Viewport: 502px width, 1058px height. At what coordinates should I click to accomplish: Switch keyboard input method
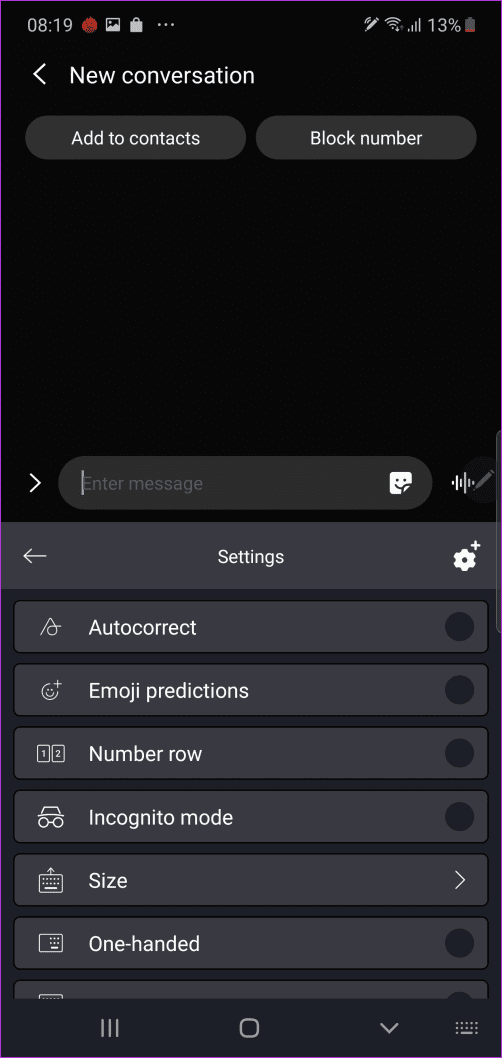point(467,1028)
